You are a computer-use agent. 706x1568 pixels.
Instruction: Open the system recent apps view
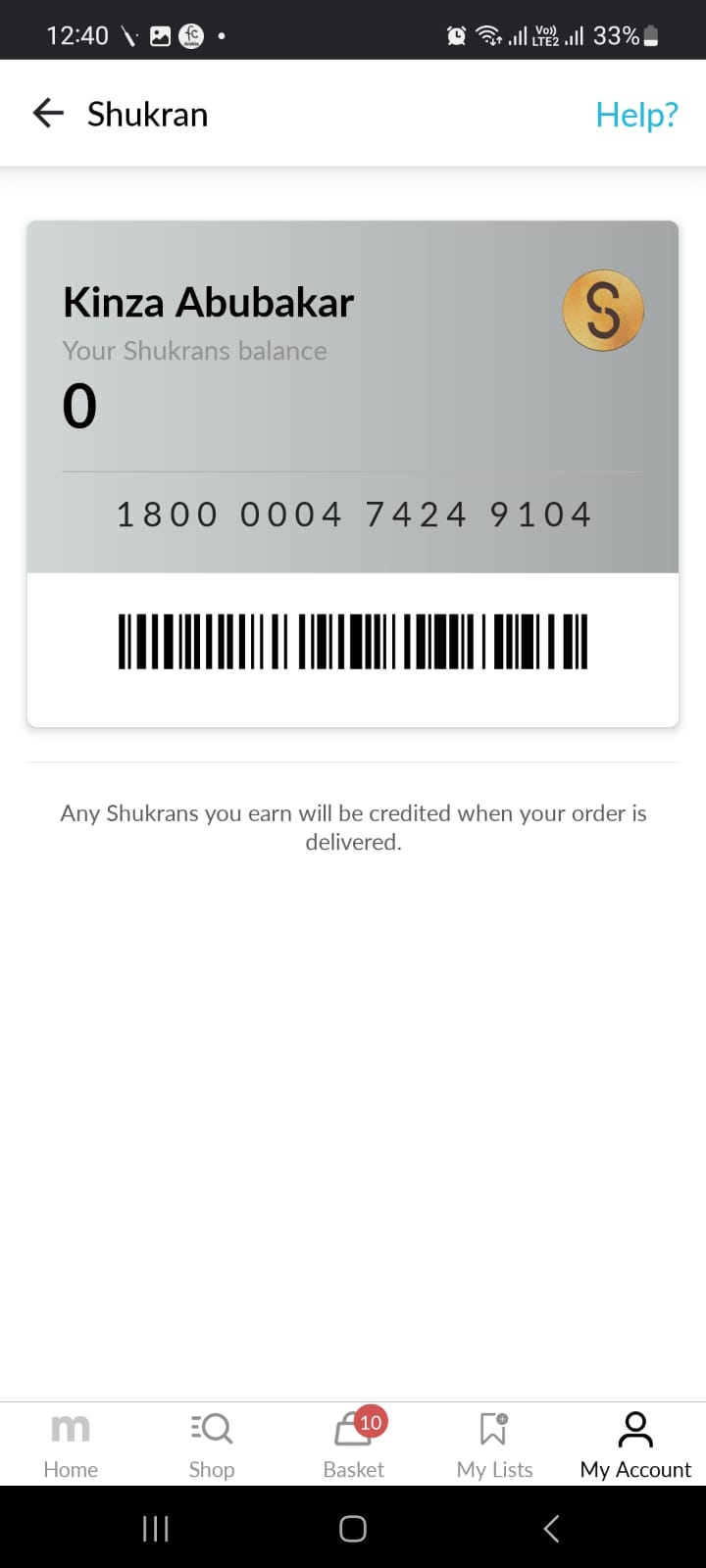click(156, 1528)
